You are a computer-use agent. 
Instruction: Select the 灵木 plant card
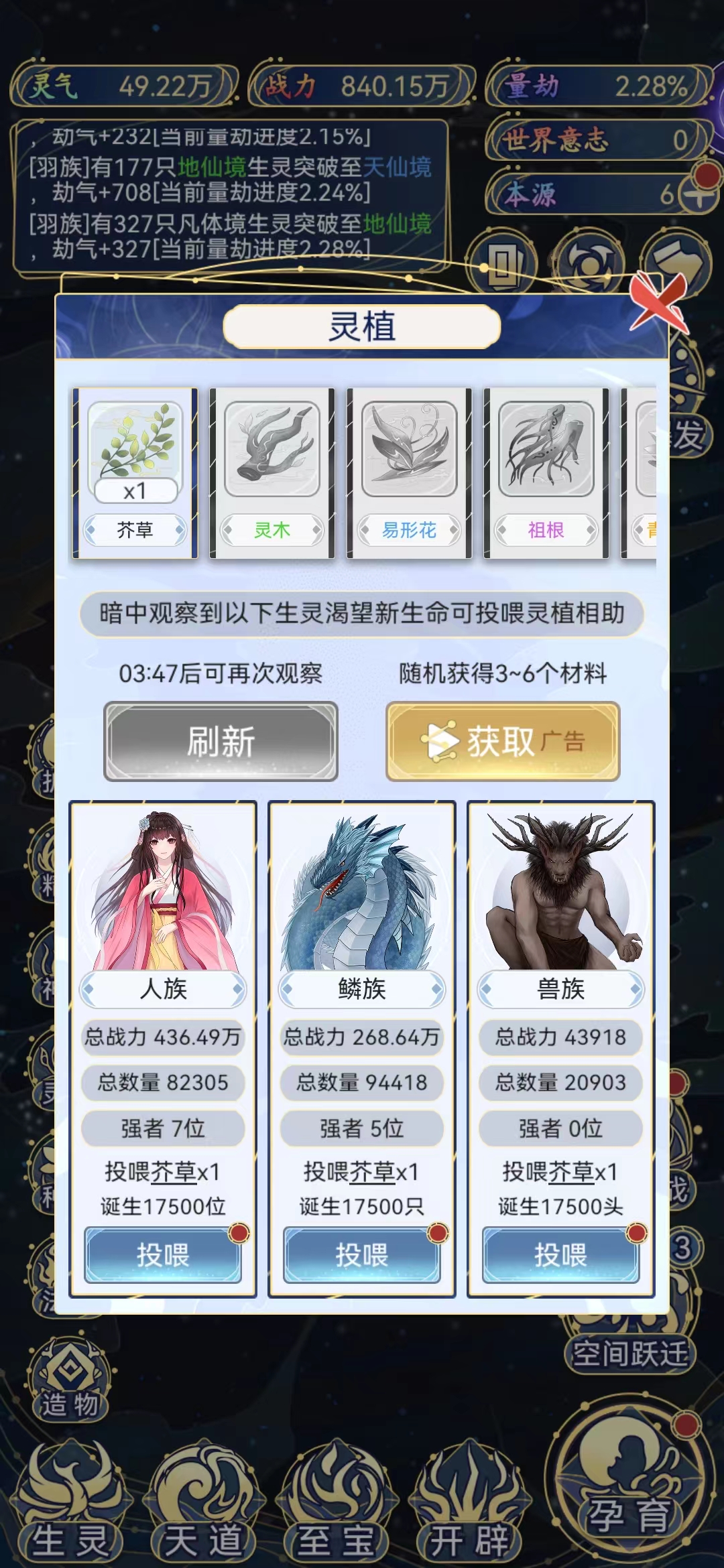pos(271,473)
